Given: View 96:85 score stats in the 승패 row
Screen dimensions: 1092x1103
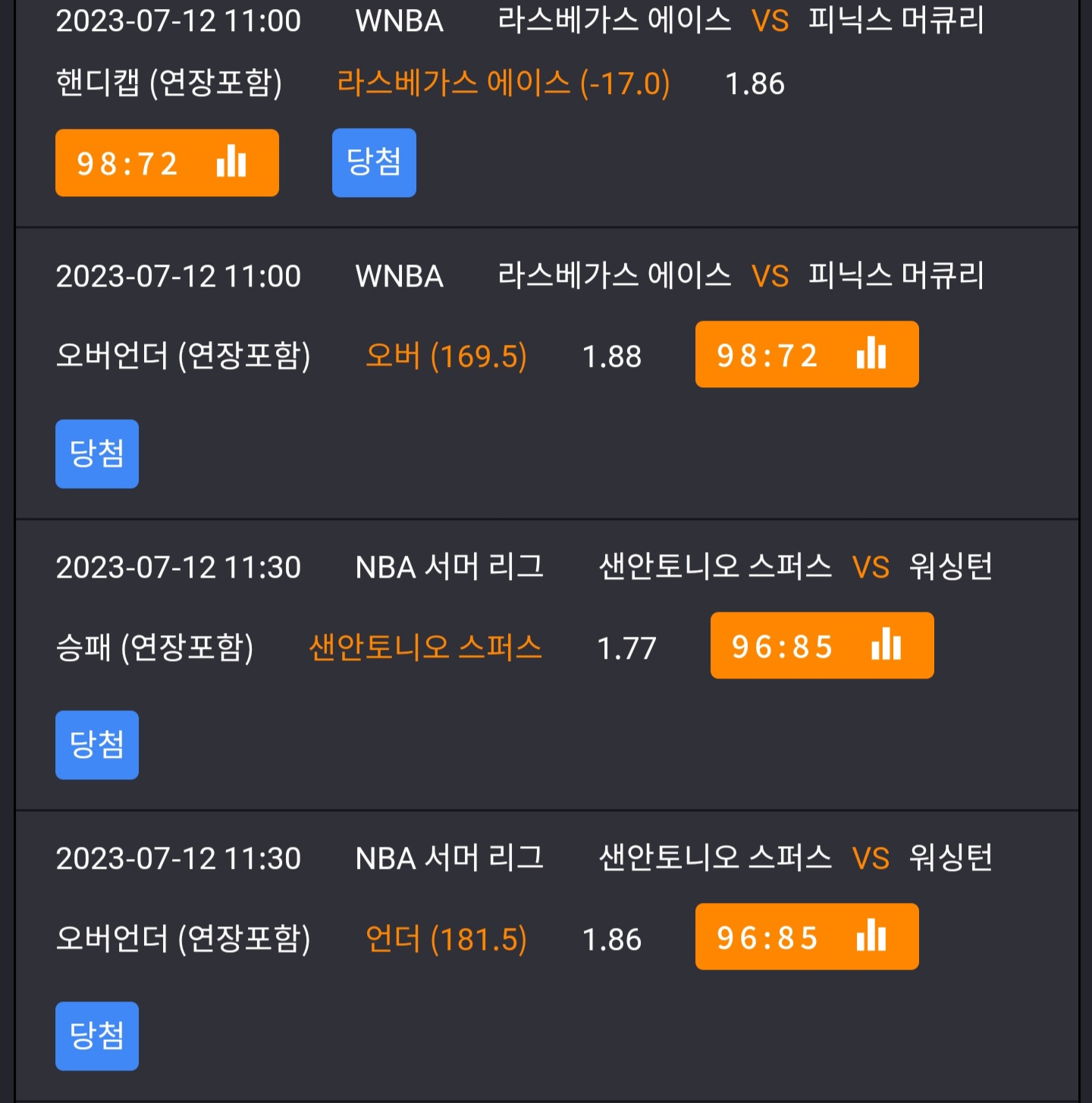Looking at the screenshot, I should 822,645.
